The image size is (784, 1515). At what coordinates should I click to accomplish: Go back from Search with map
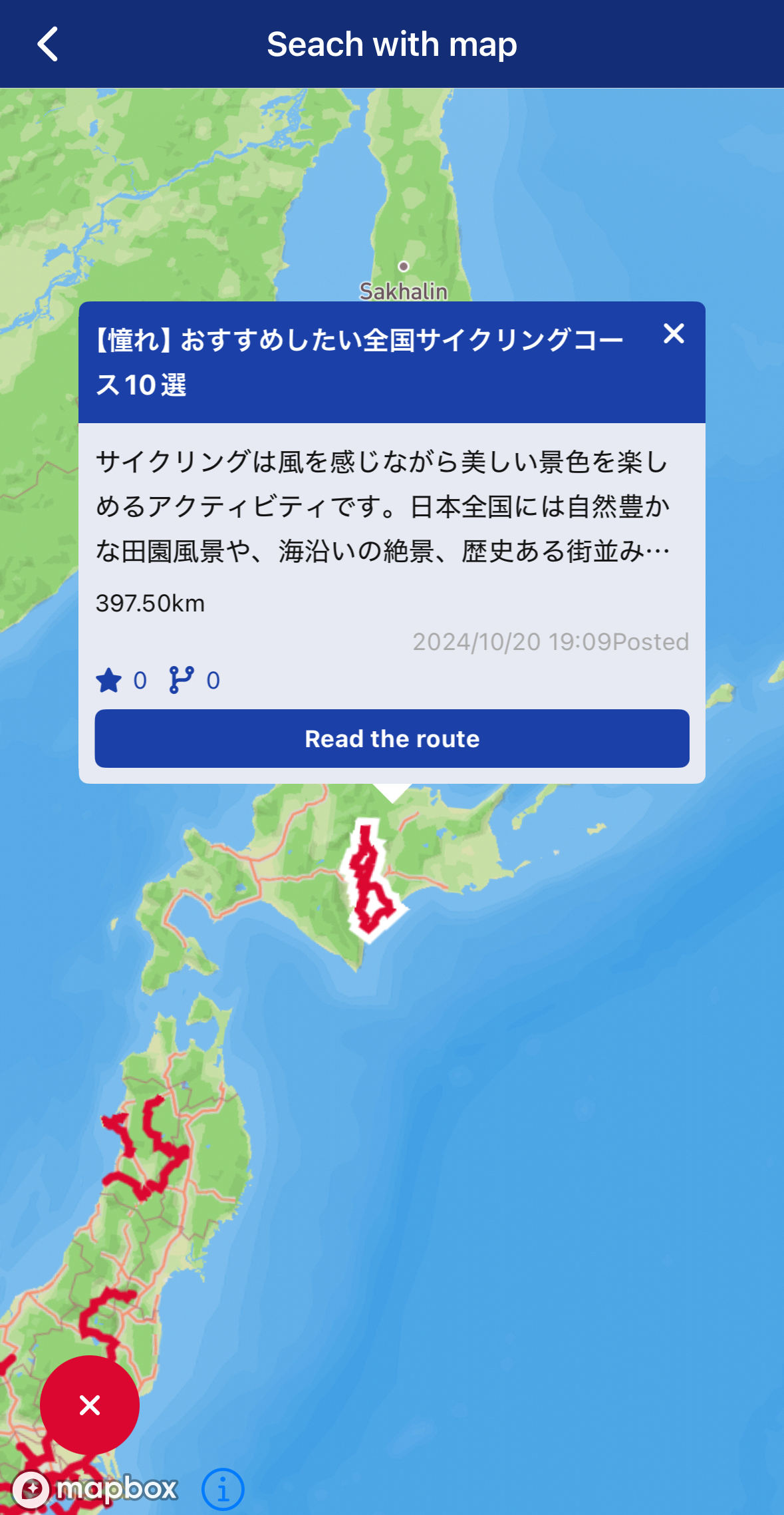(48, 45)
